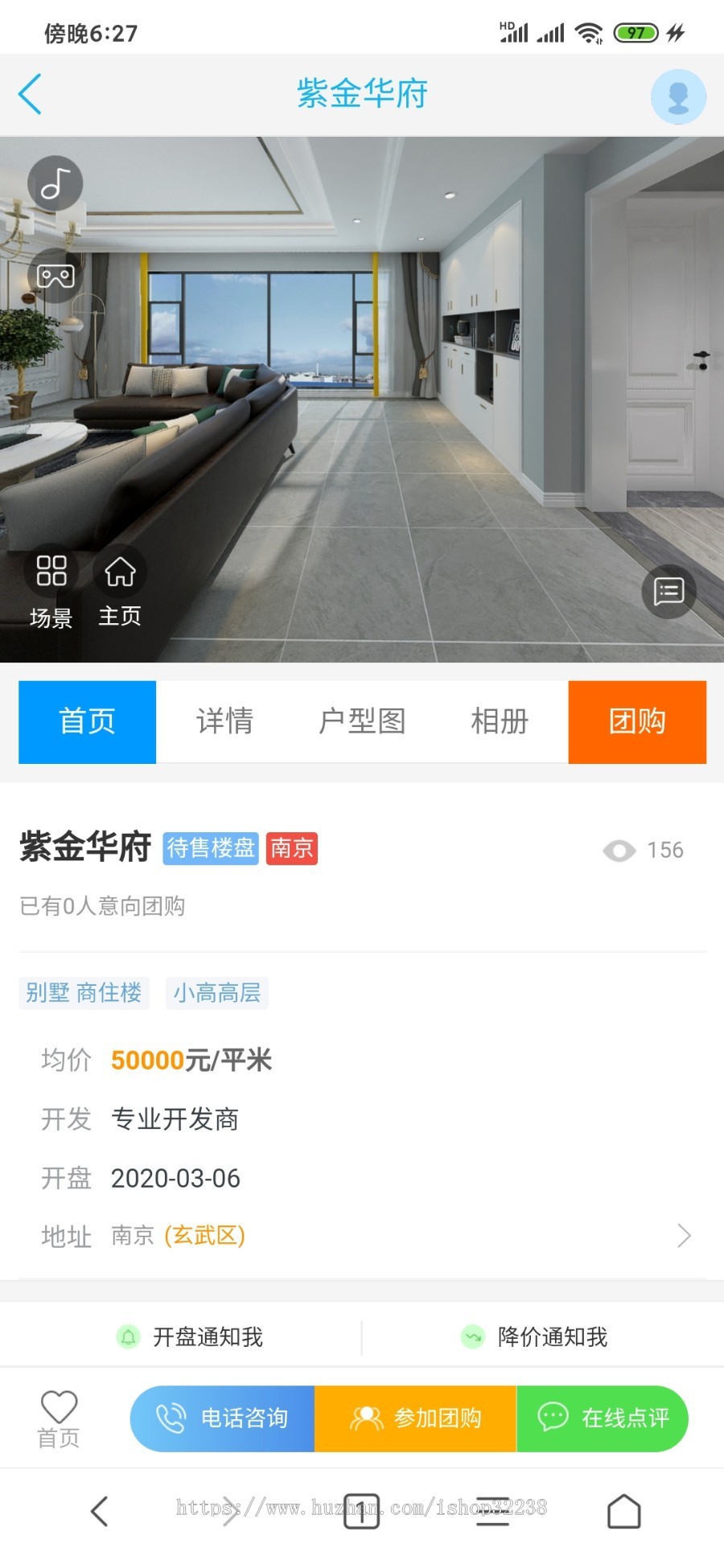724x1568 pixels.
Task: Tap the heart 首页 icon at bottom
Action: tap(59, 1418)
